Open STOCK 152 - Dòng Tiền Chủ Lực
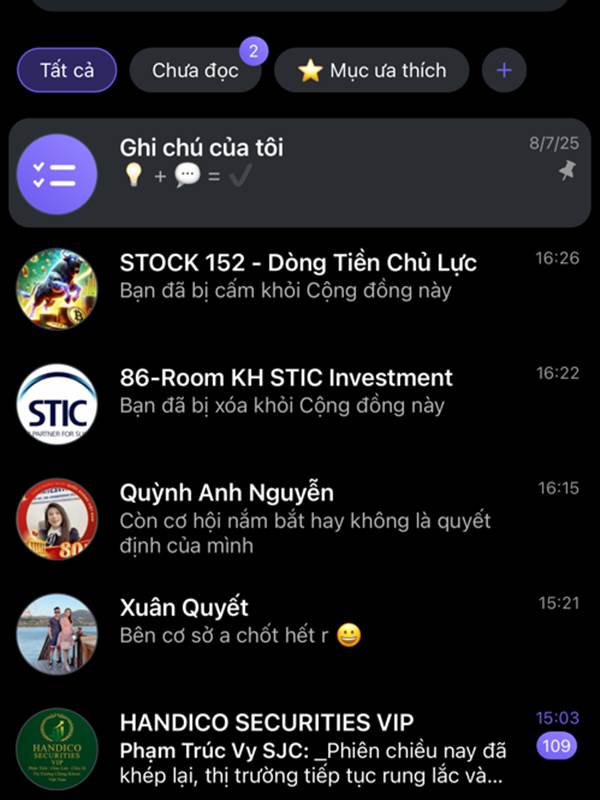 click(x=298, y=276)
